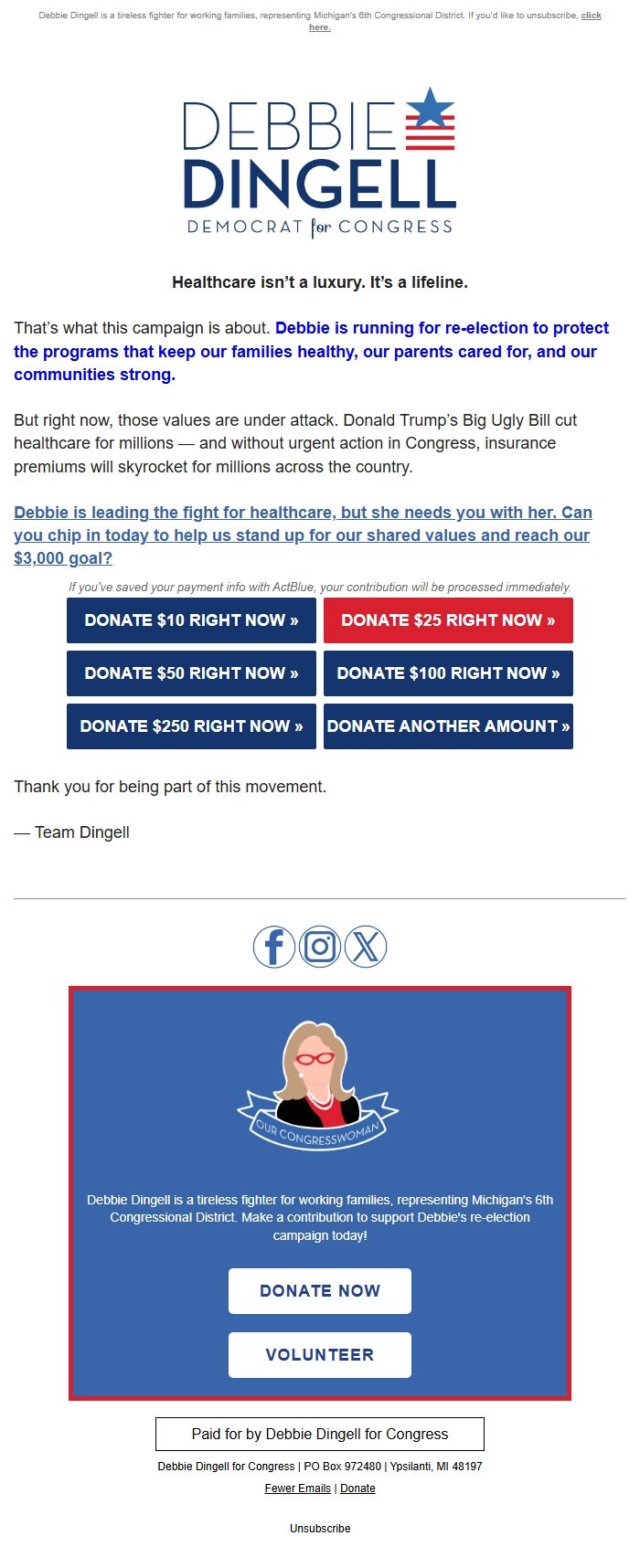Open the Facebook icon
The height and width of the screenshot is (1568, 640).
point(273,947)
